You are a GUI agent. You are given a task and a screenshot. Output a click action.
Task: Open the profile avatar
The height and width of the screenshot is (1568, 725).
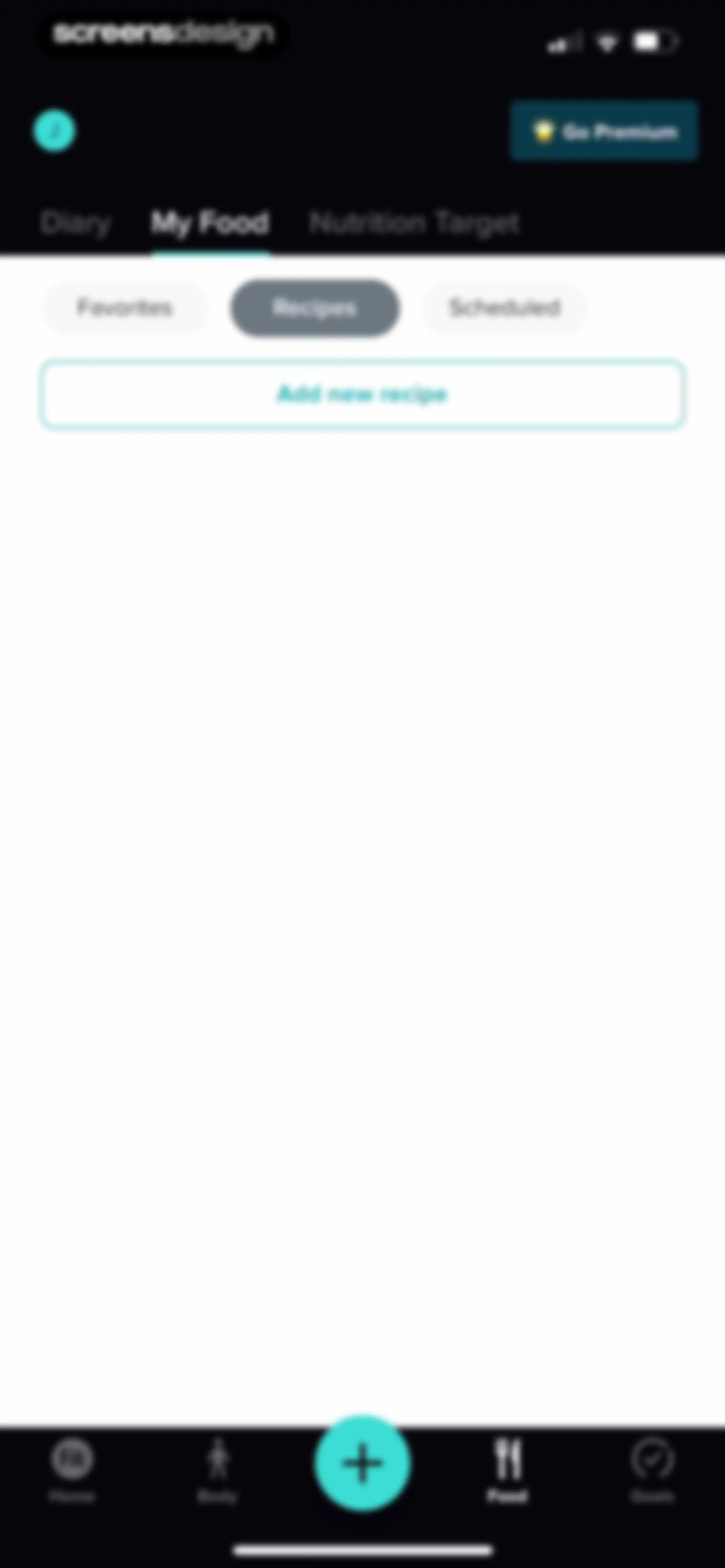pyautogui.click(x=54, y=130)
